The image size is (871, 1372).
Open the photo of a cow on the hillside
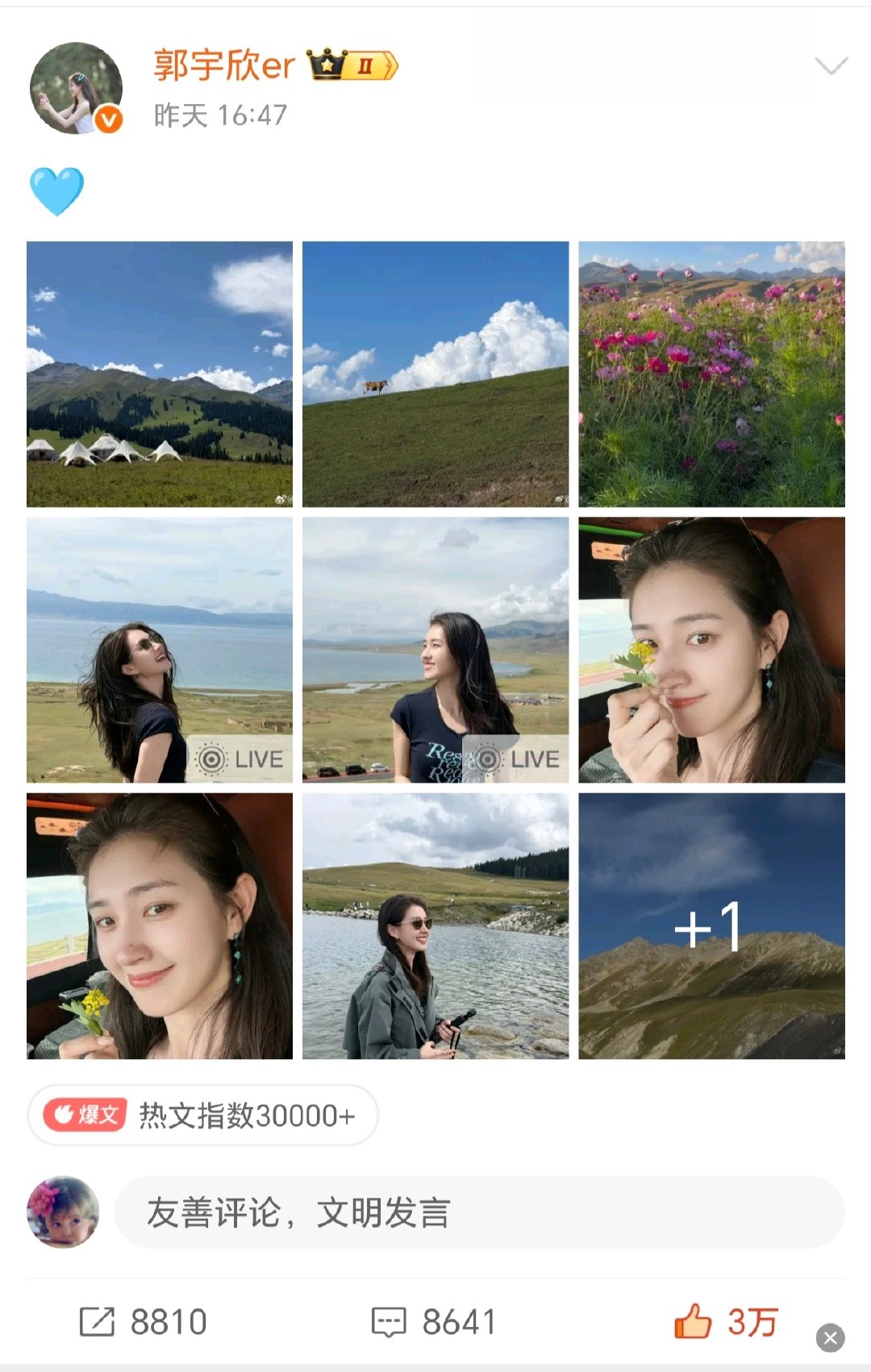point(435,374)
